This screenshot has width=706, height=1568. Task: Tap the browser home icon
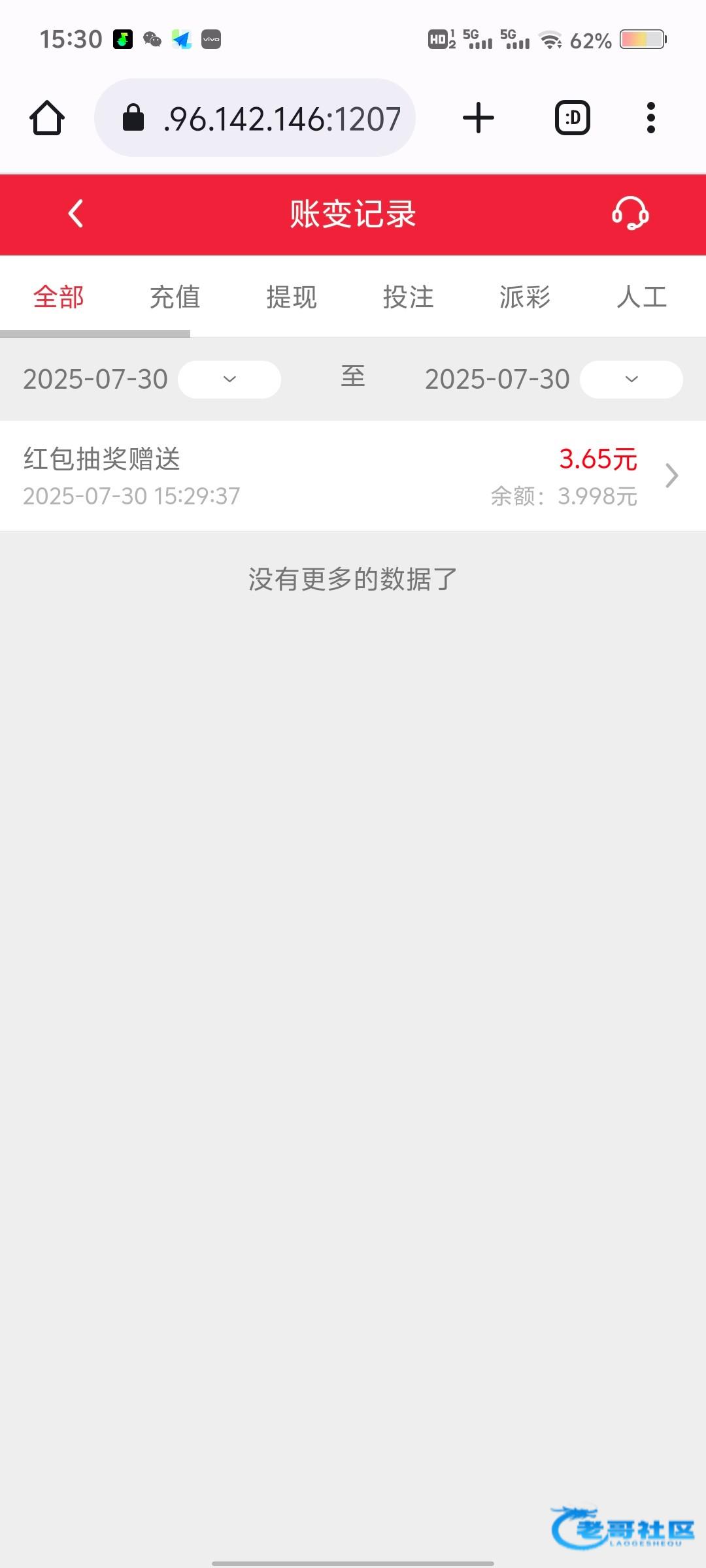click(x=47, y=118)
